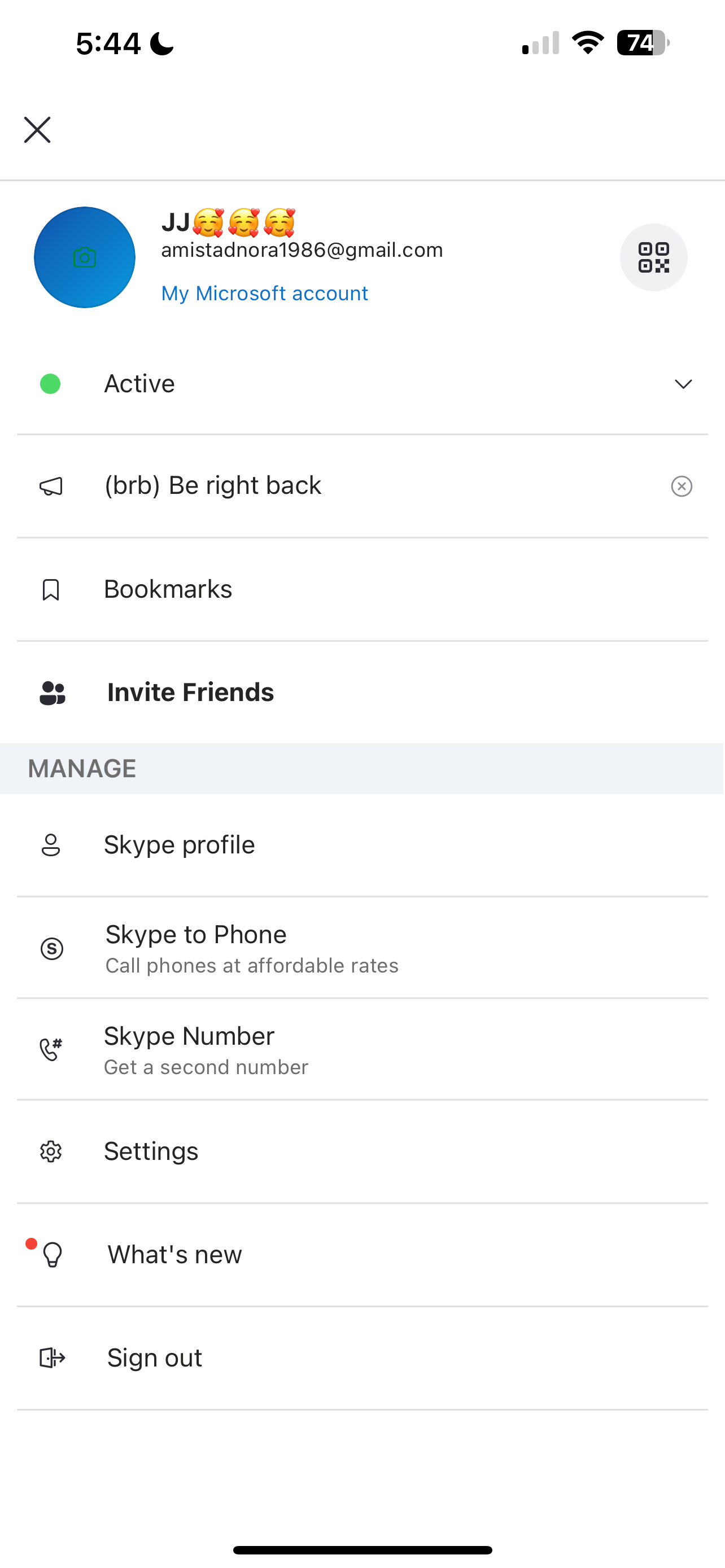
Task: View What's new
Action: (x=362, y=1255)
